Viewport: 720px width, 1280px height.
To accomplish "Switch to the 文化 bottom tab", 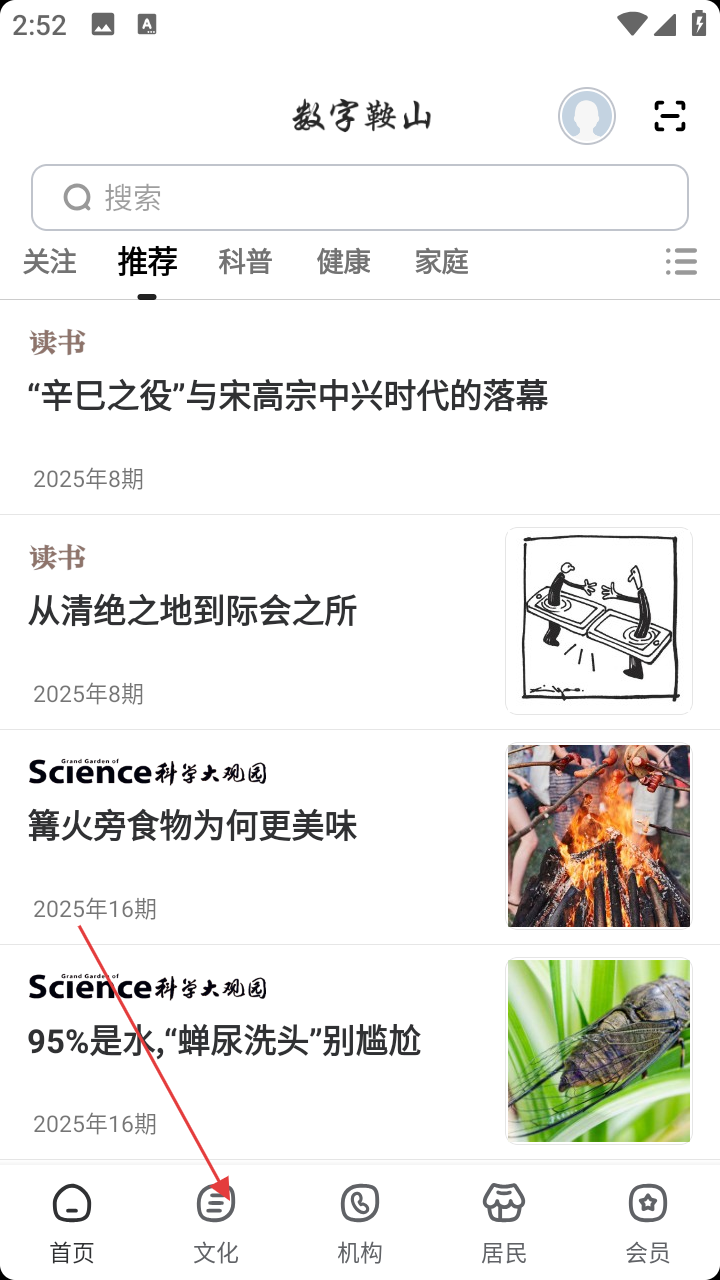I will 216,1222.
